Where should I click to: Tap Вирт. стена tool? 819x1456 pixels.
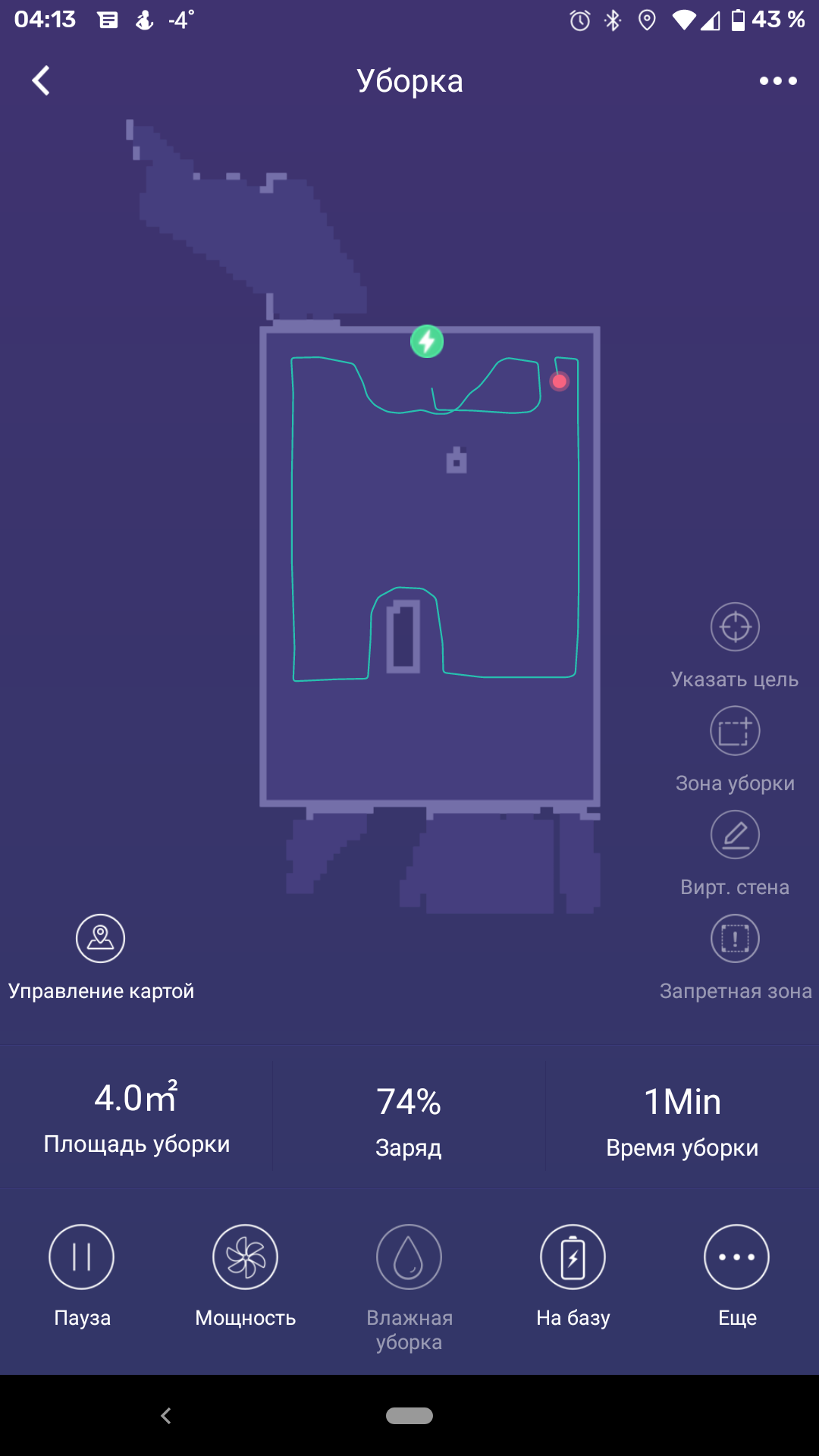tap(735, 835)
